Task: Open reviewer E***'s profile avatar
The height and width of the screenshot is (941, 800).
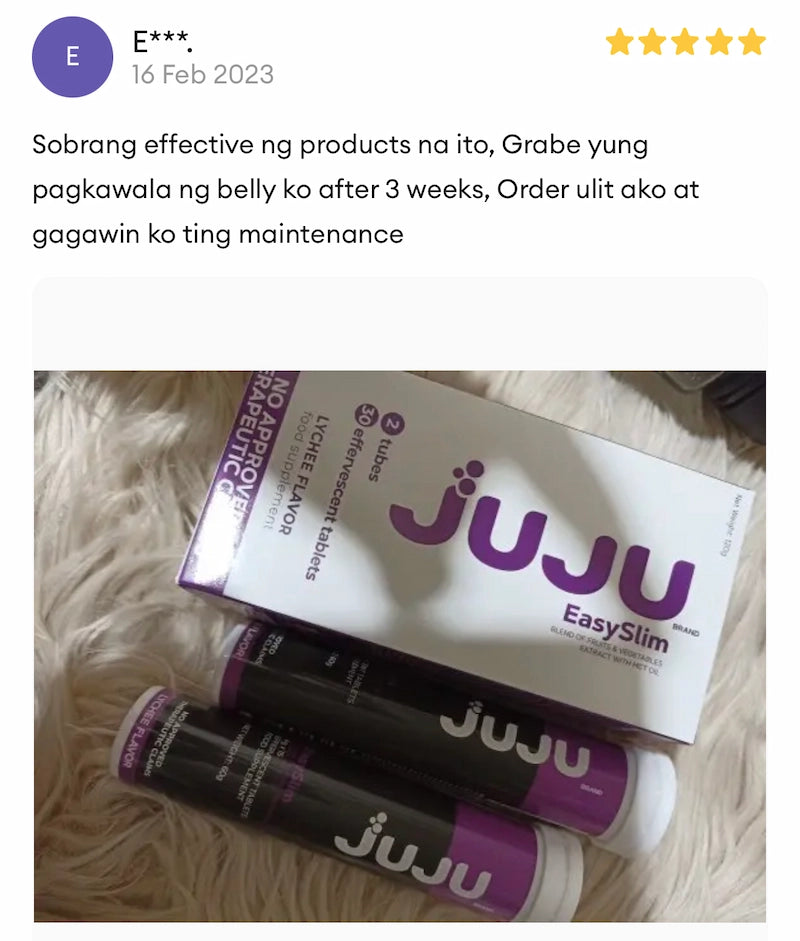Action: pos(72,57)
